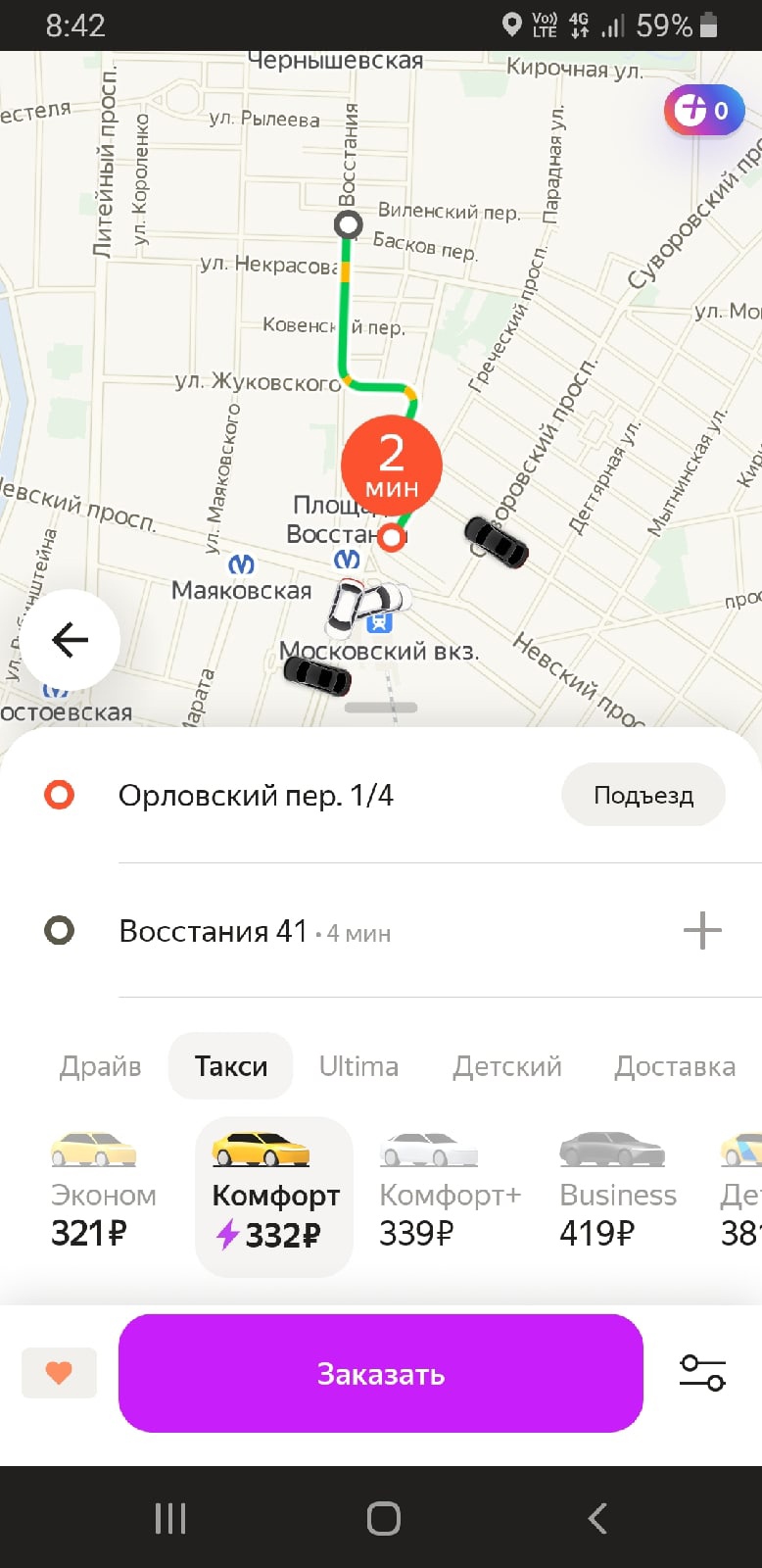Open ride options sliders icon
The width and height of the screenshot is (762, 1568).
coord(702,1373)
